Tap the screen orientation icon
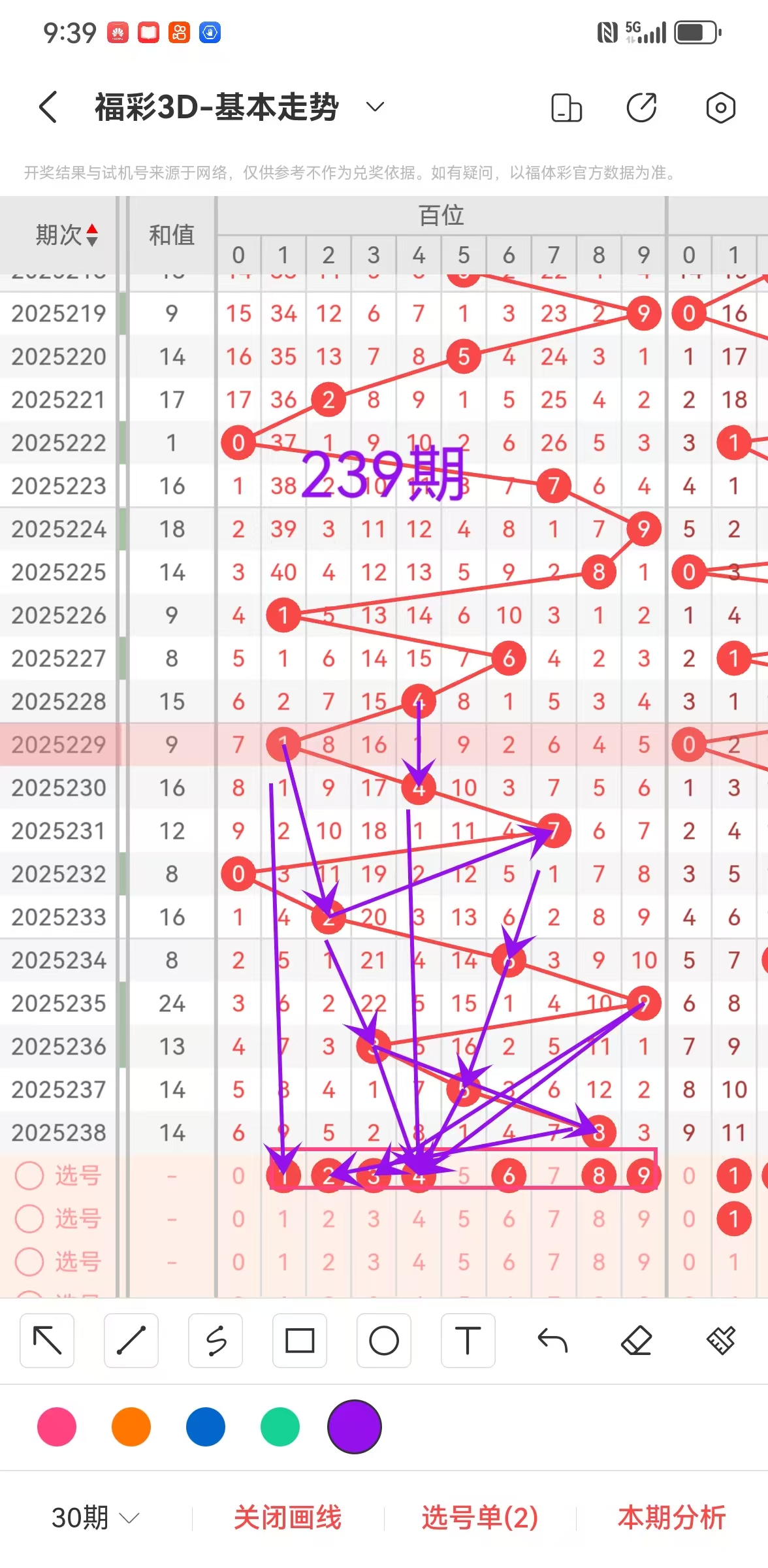 click(566, 108)
